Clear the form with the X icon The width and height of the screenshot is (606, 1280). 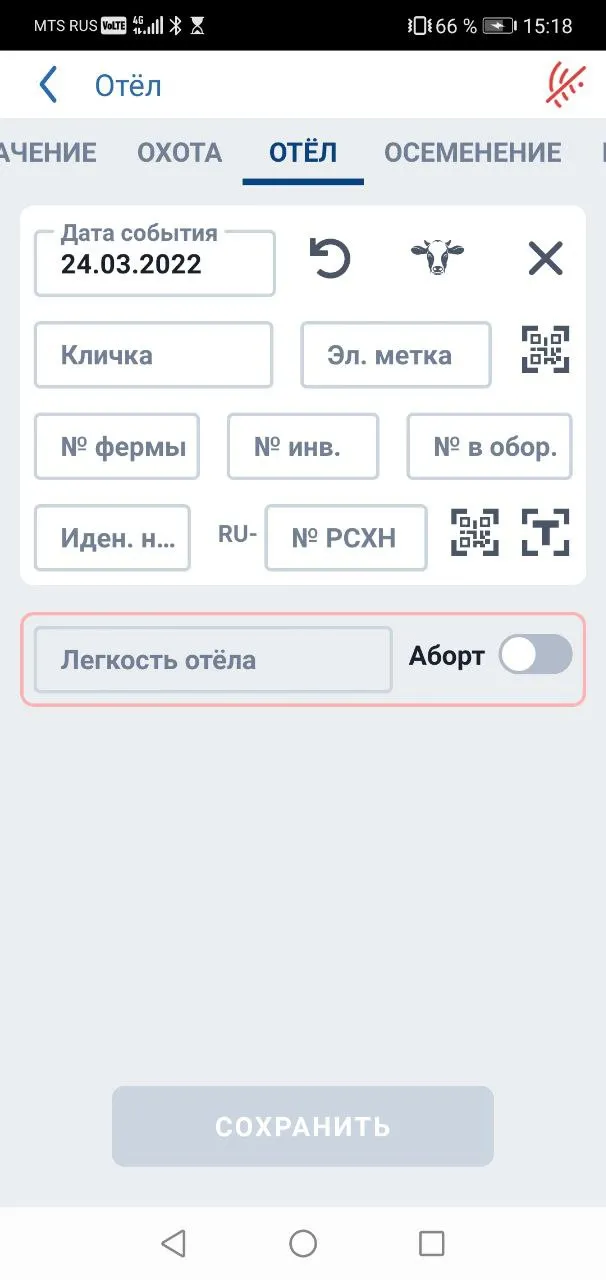click(545, 260)
